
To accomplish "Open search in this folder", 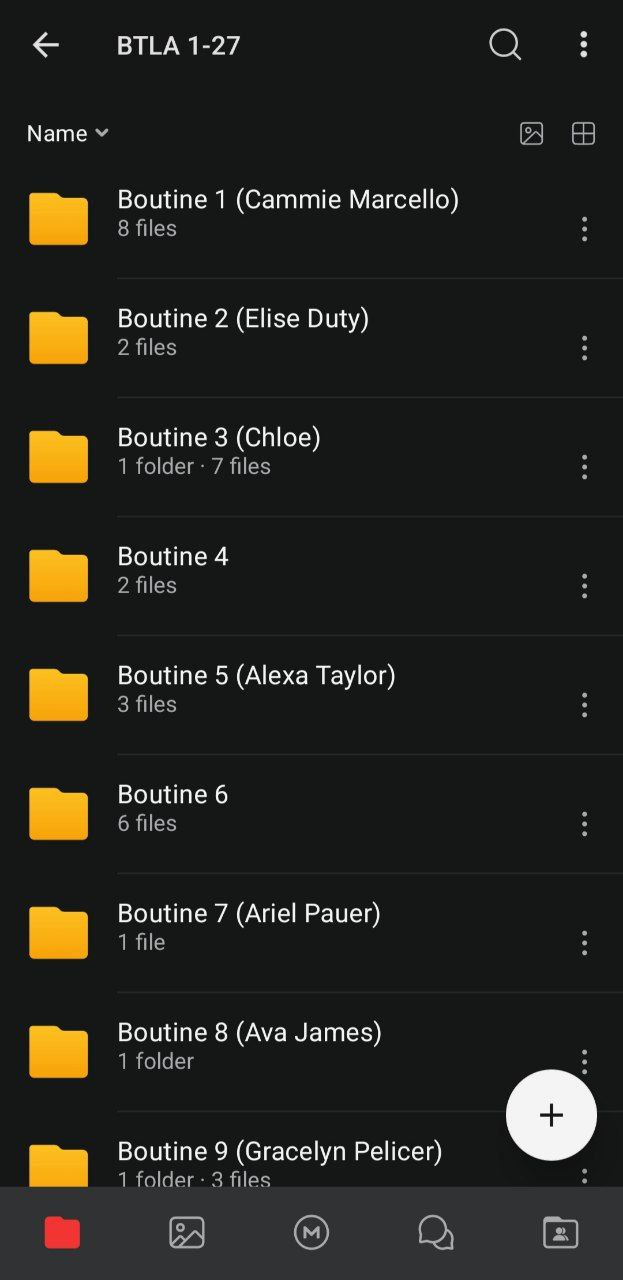I will 505,45.
